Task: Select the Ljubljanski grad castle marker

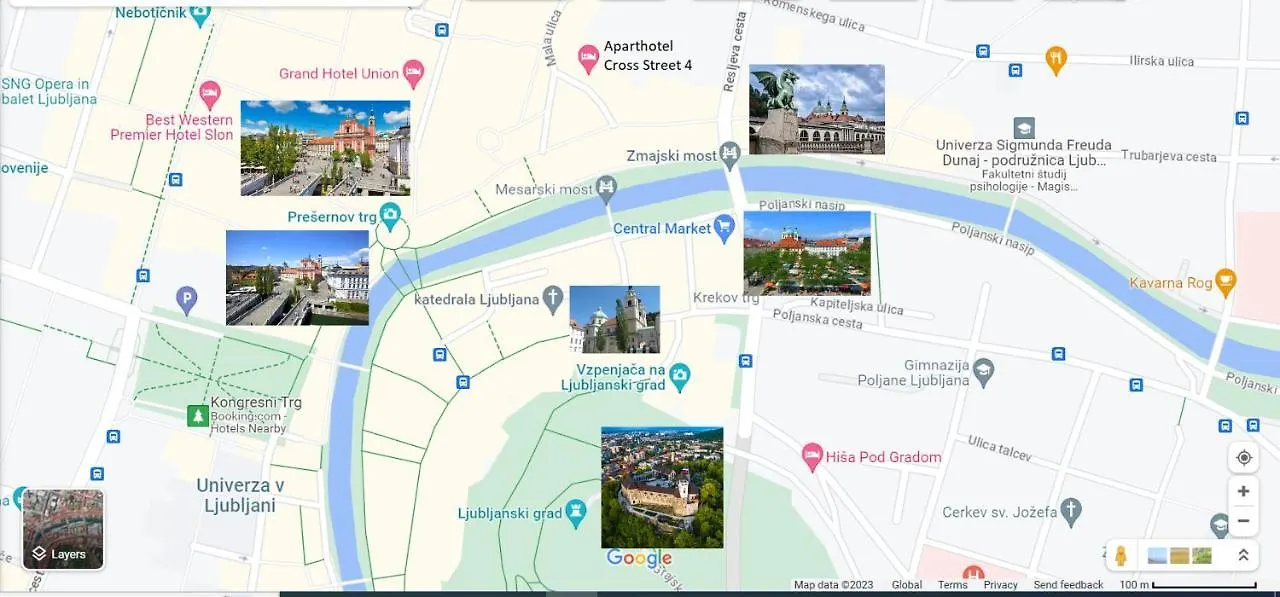Action: click(x=576, y=514)
